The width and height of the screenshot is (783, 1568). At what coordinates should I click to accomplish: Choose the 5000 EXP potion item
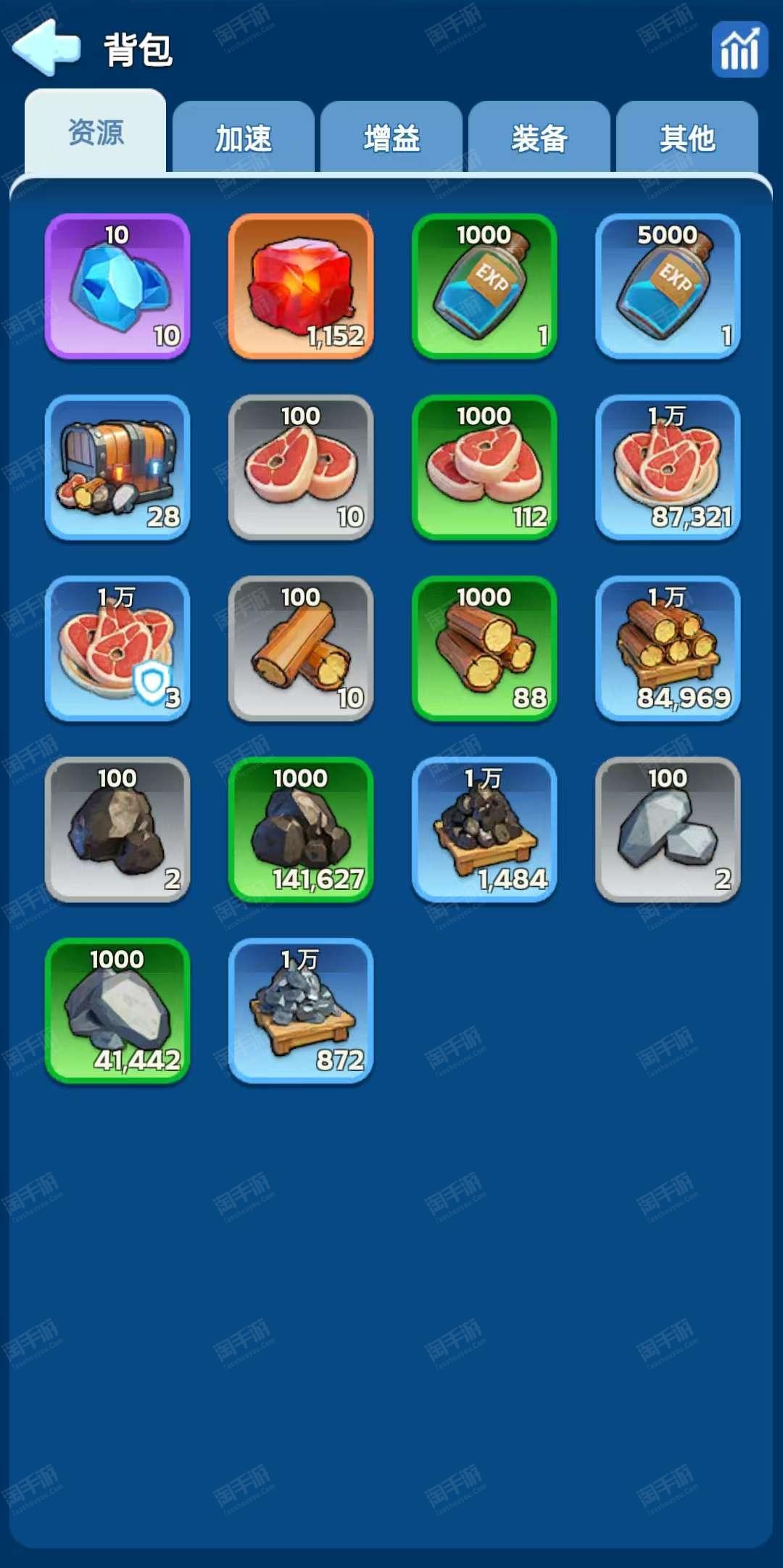[x=668, y=286]
